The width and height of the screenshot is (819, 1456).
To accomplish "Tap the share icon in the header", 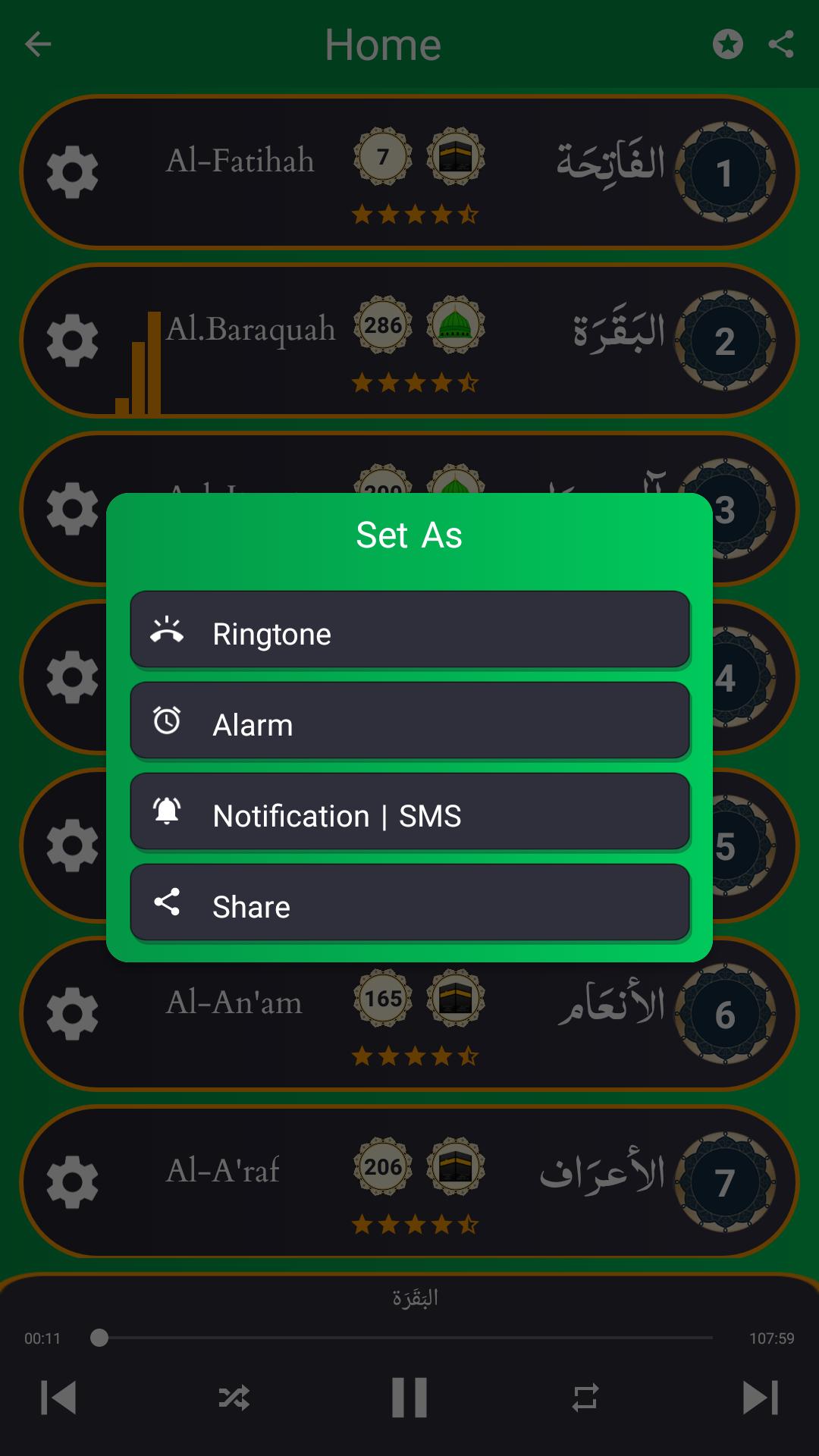I will 781,44.
